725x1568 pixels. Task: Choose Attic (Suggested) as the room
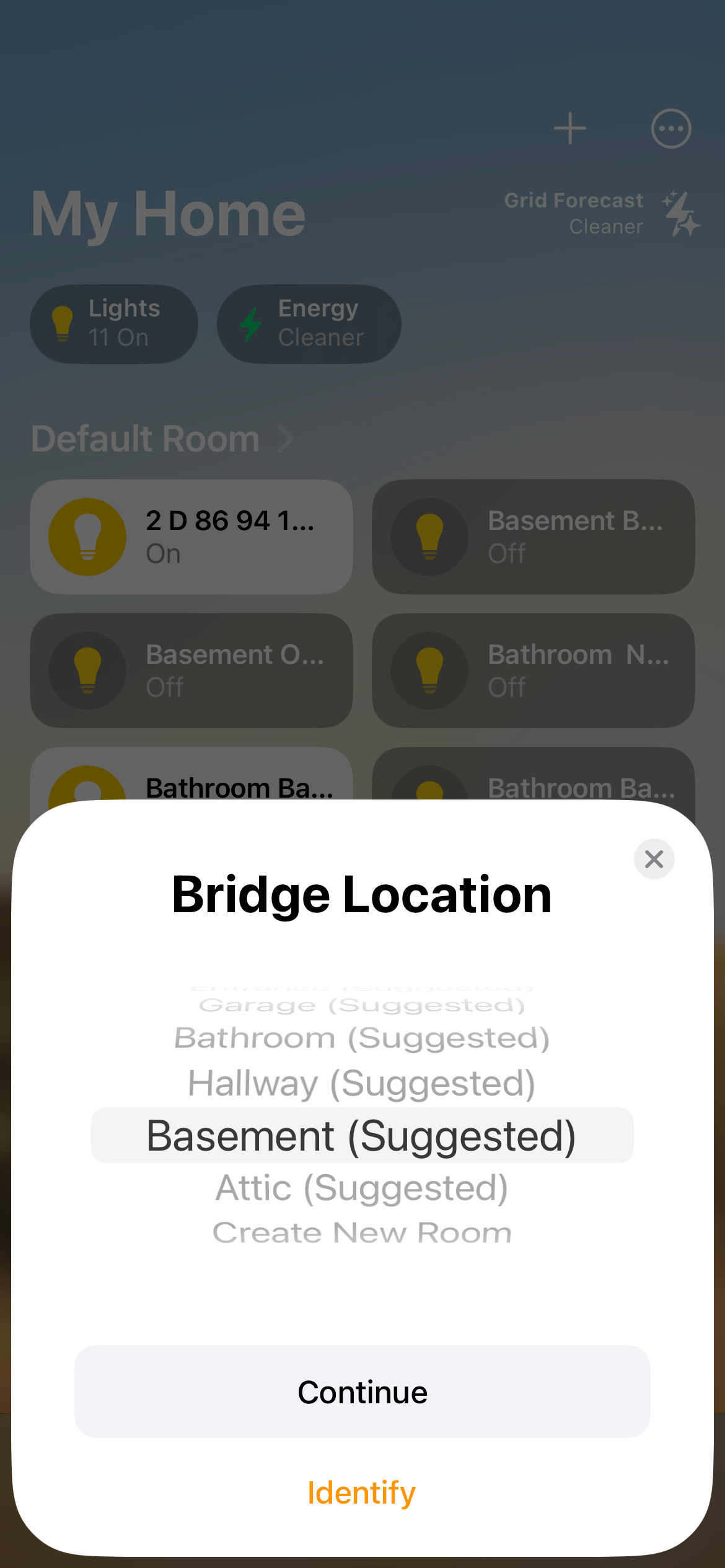click(362, 1188)
